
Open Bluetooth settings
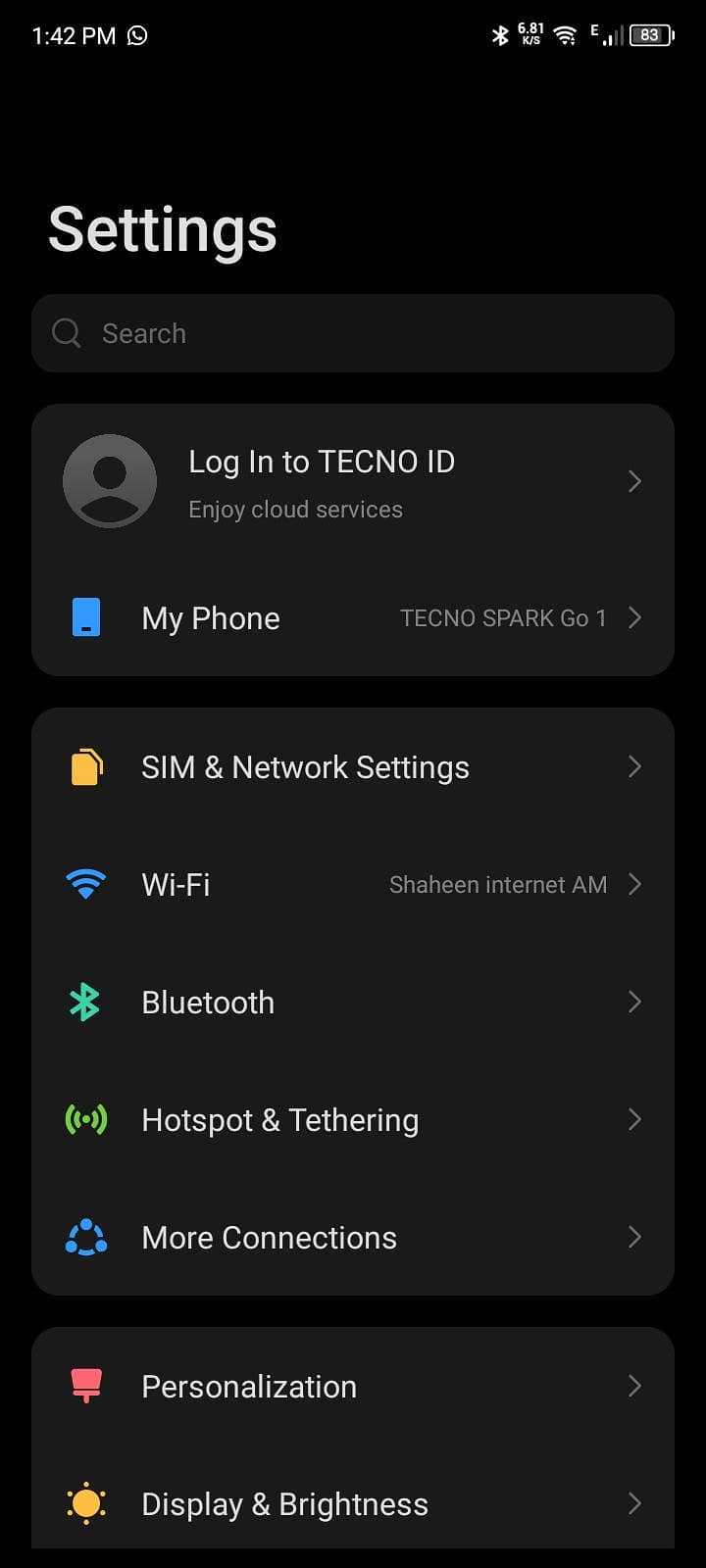tap(353, 1002)
